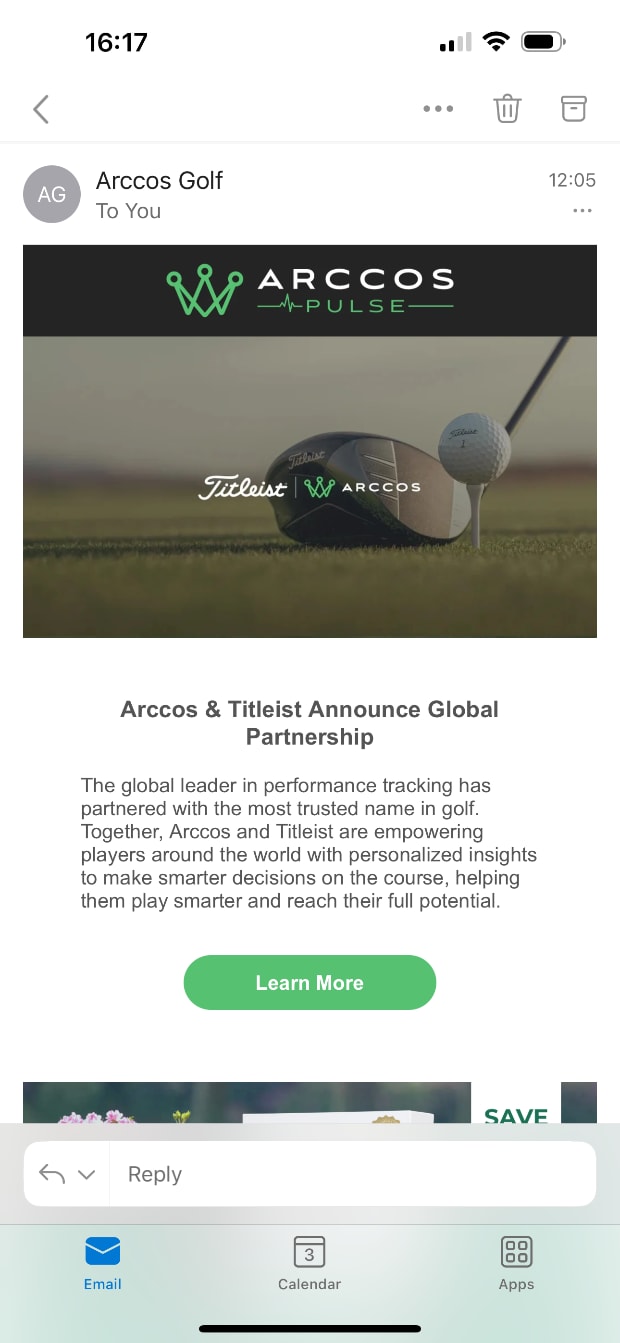Open the top toolbar overflow menu
620x1343 pixels.
(438, 109)
